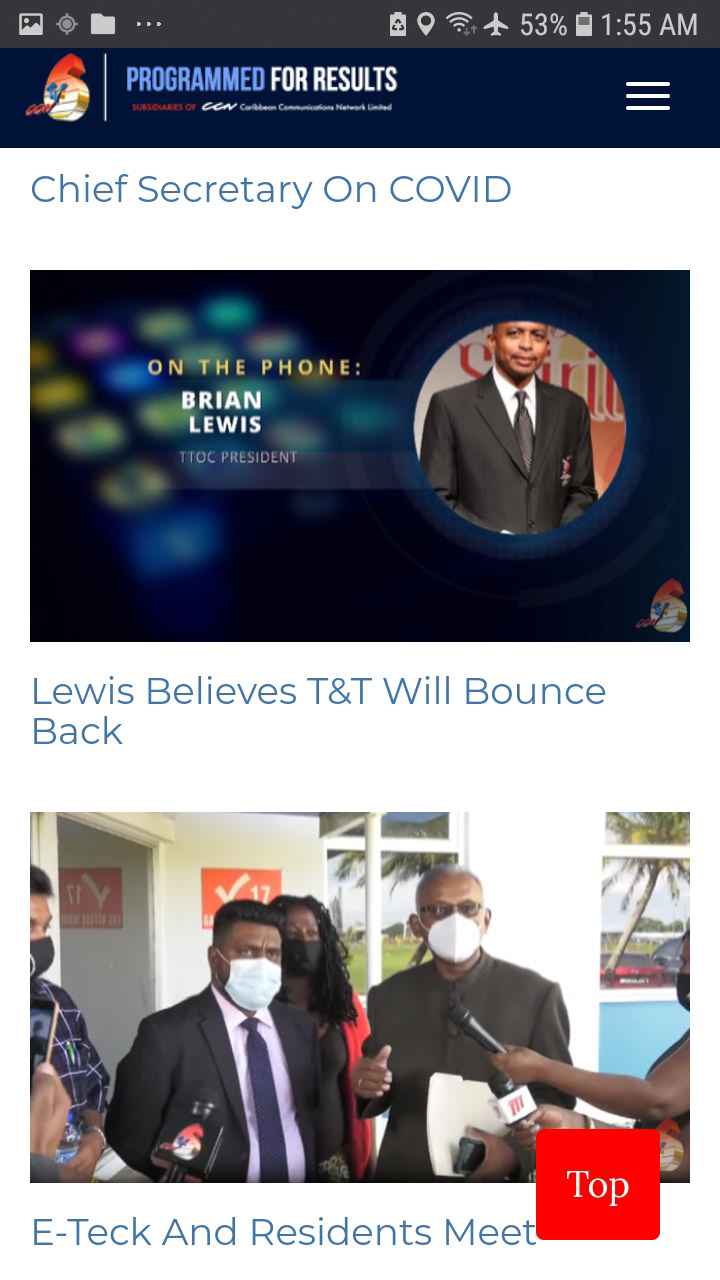Open the E-Teck And Residents Meet article

[x=284, y=1232]
